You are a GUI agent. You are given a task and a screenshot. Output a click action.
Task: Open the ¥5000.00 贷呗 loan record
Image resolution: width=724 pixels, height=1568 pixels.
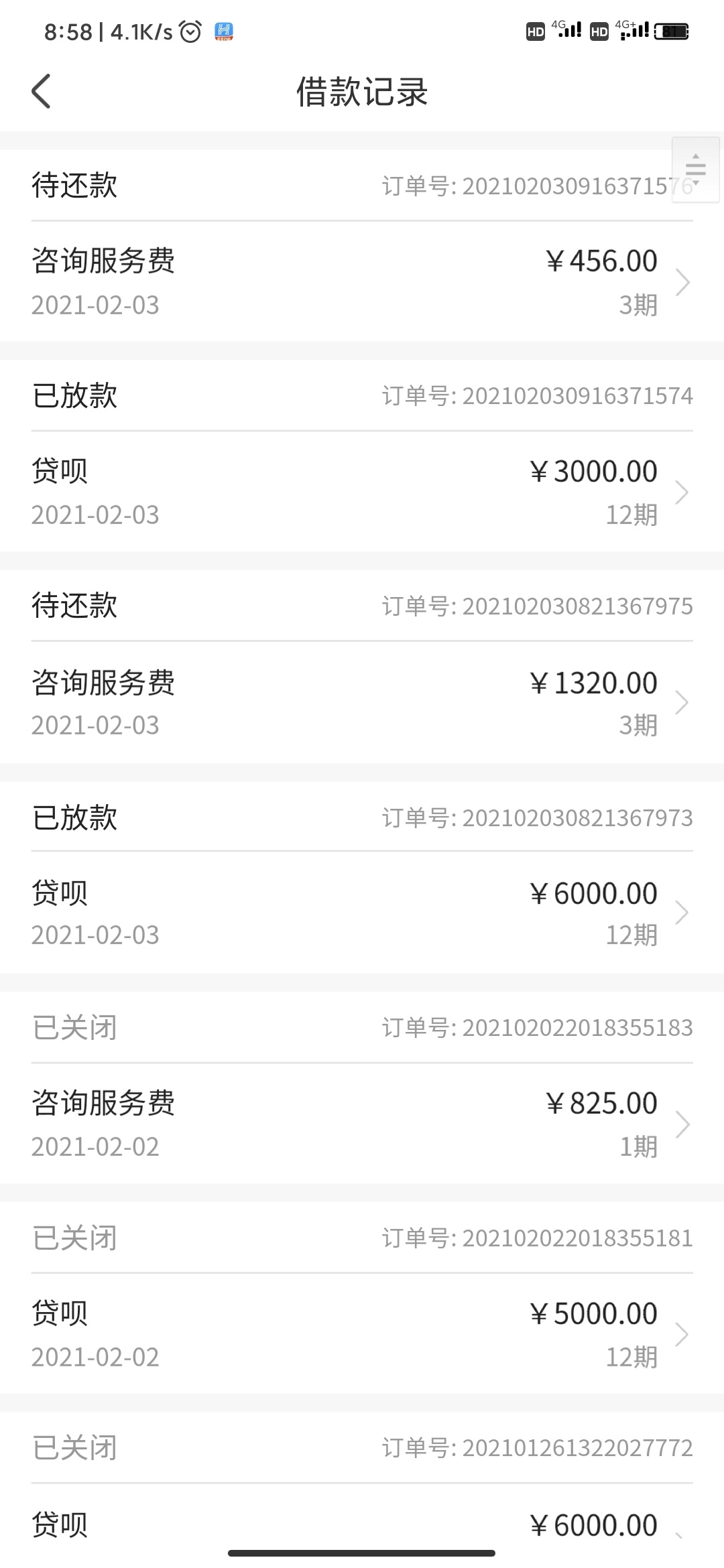point(362,1334)
